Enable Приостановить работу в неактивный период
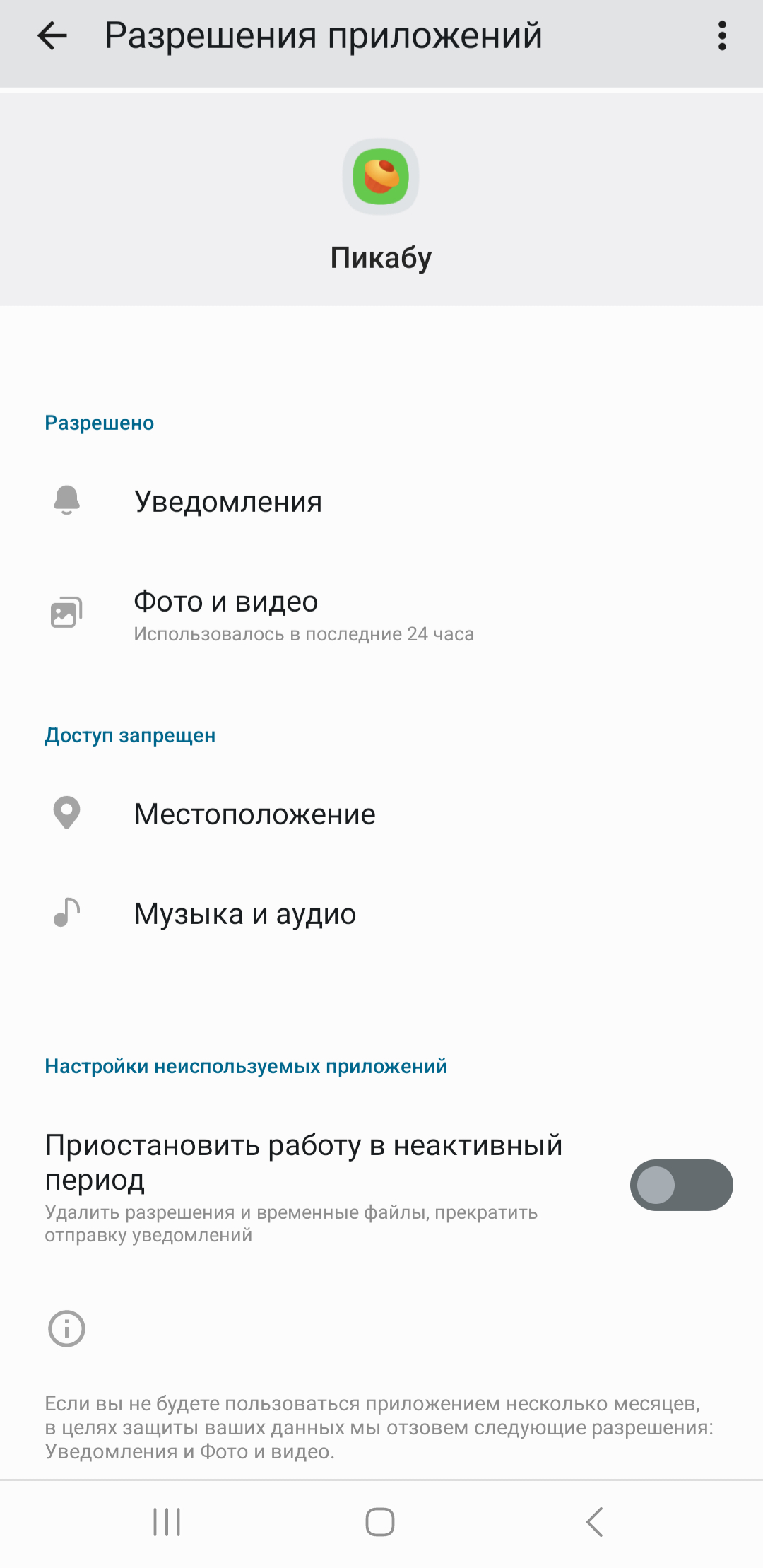Image resolution: width=763 pixels, height=1568 pixels. tap(680, 1185)
